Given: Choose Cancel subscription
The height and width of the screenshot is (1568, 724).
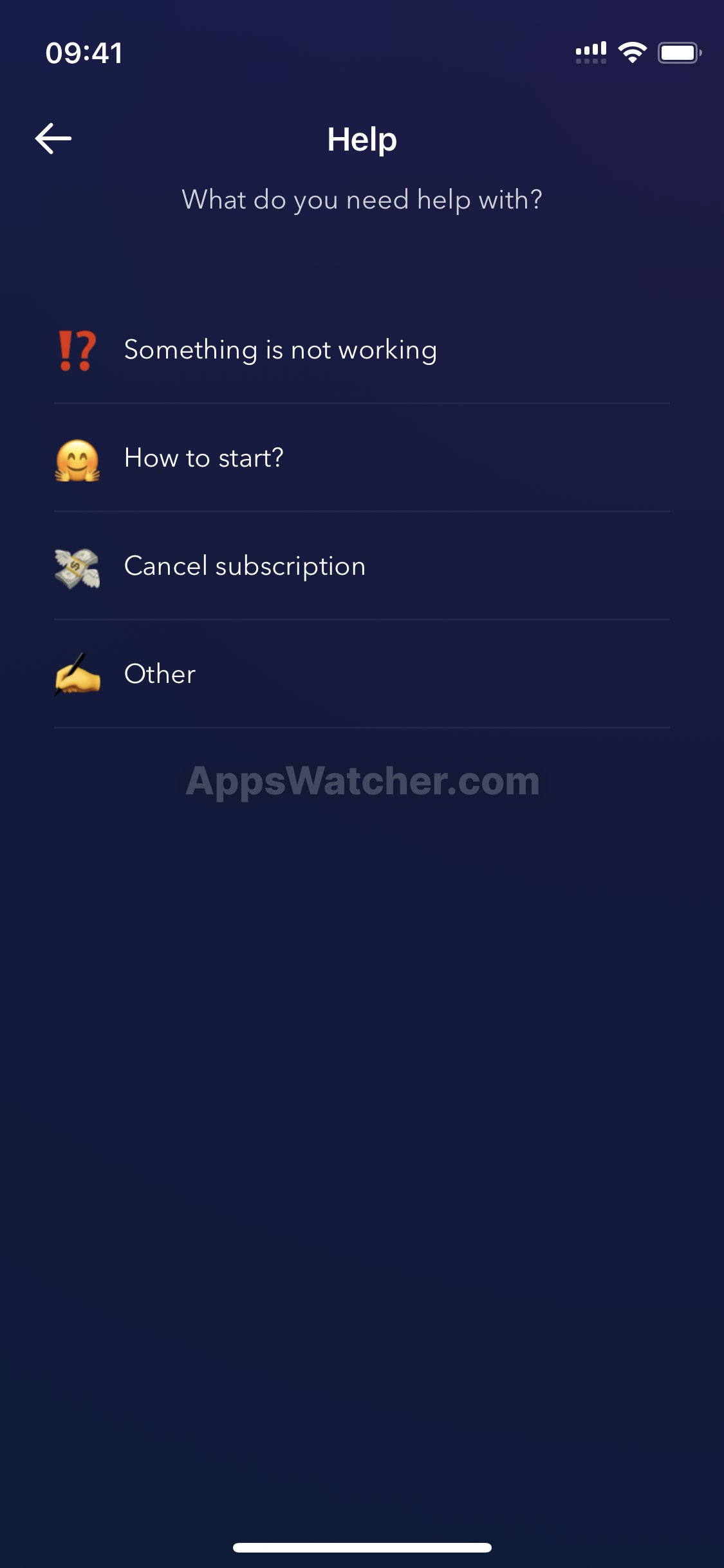Looking at the screenshot, I should click(x=245, y=566).
